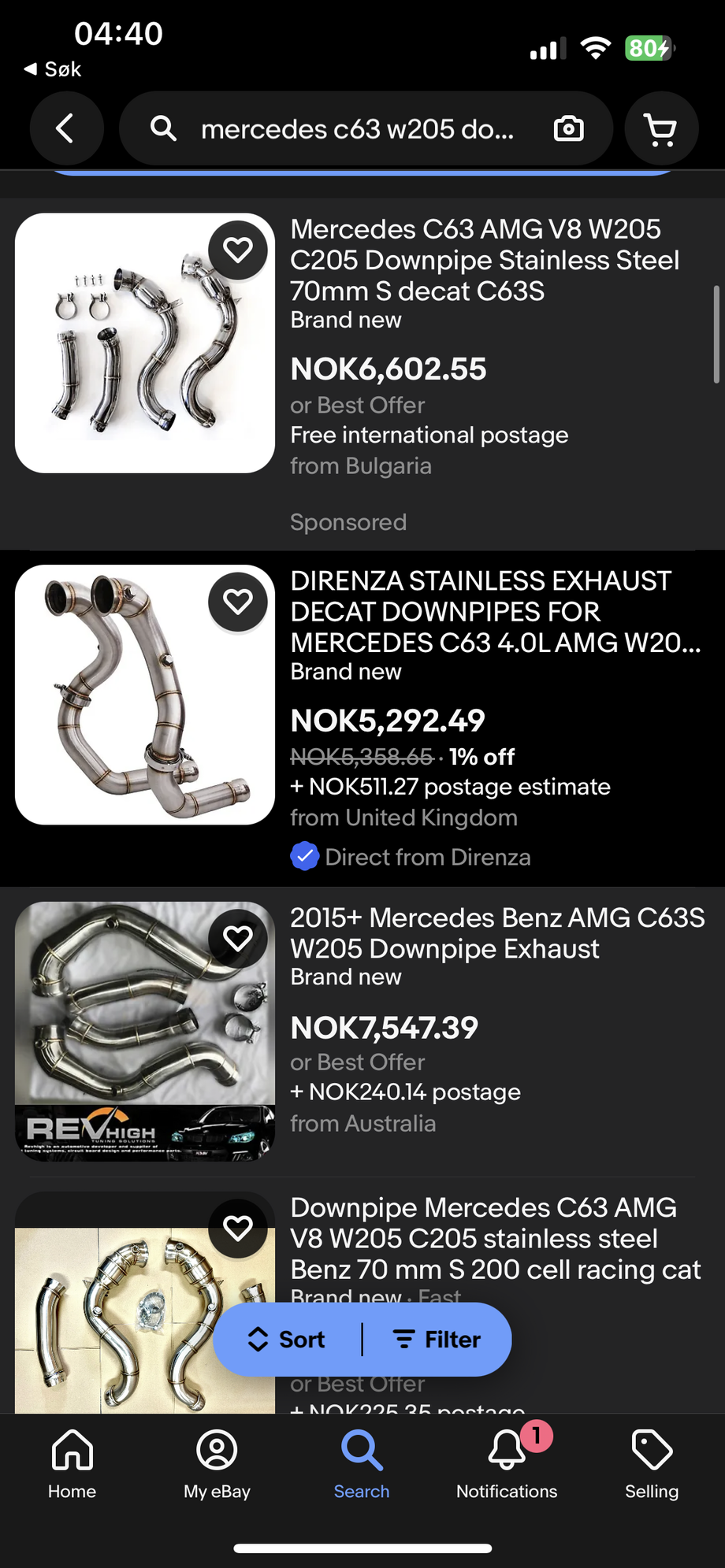The width and height of the screenshot is (725, 1568).
Task: Switch to the Home tab
Action: [72, 1463]
